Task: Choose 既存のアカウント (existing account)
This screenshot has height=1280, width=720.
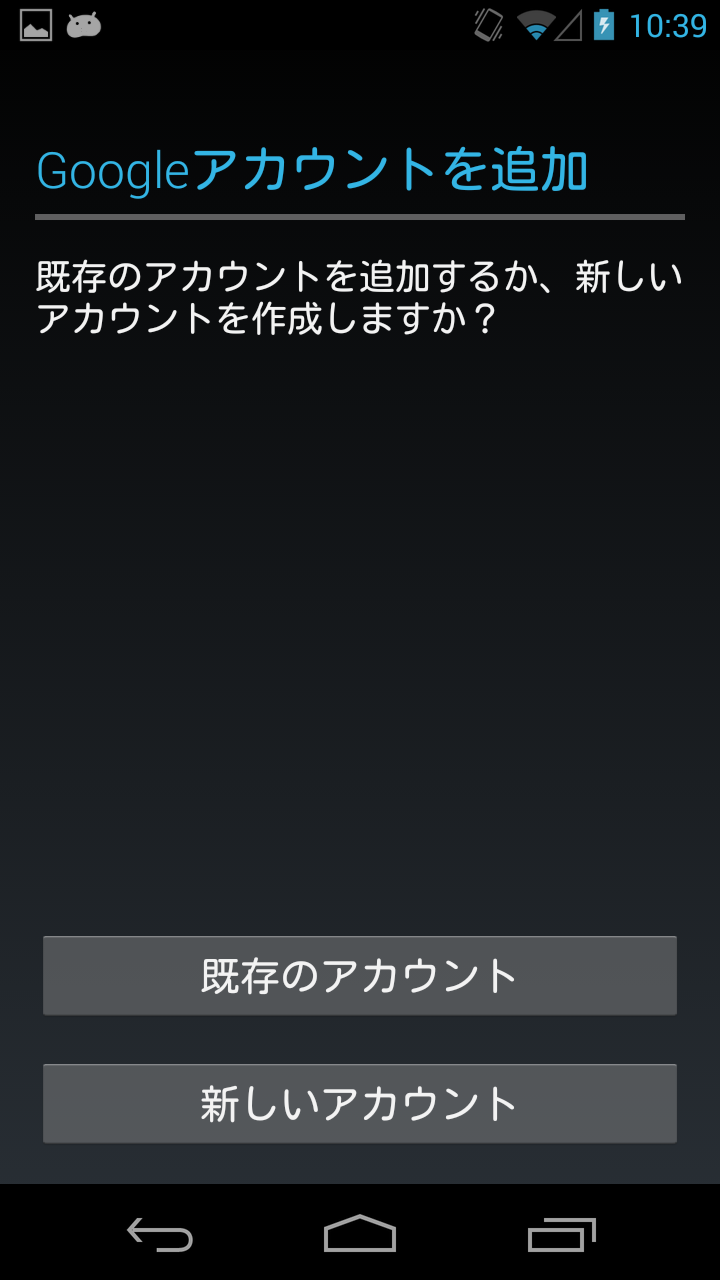Action: (360, 976)
